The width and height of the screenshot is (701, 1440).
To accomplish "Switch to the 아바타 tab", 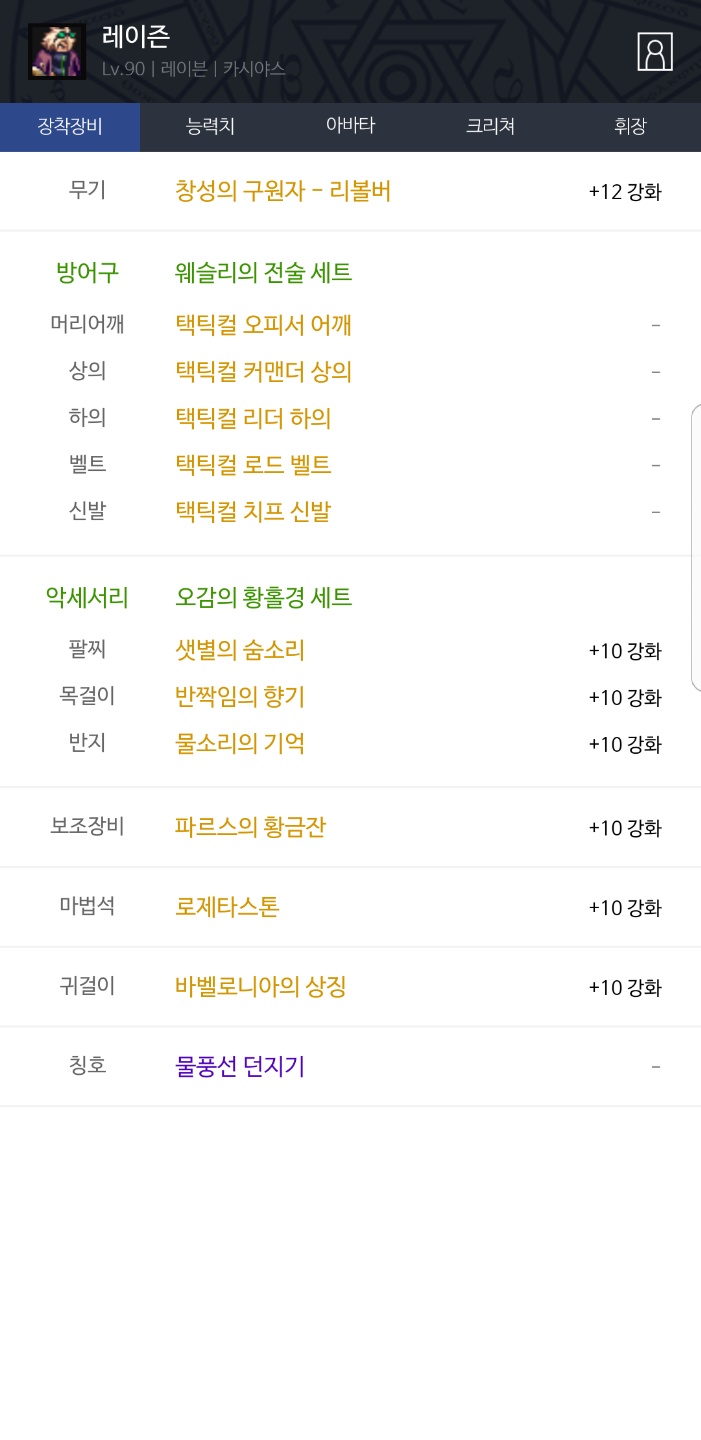I will [350, 127].
